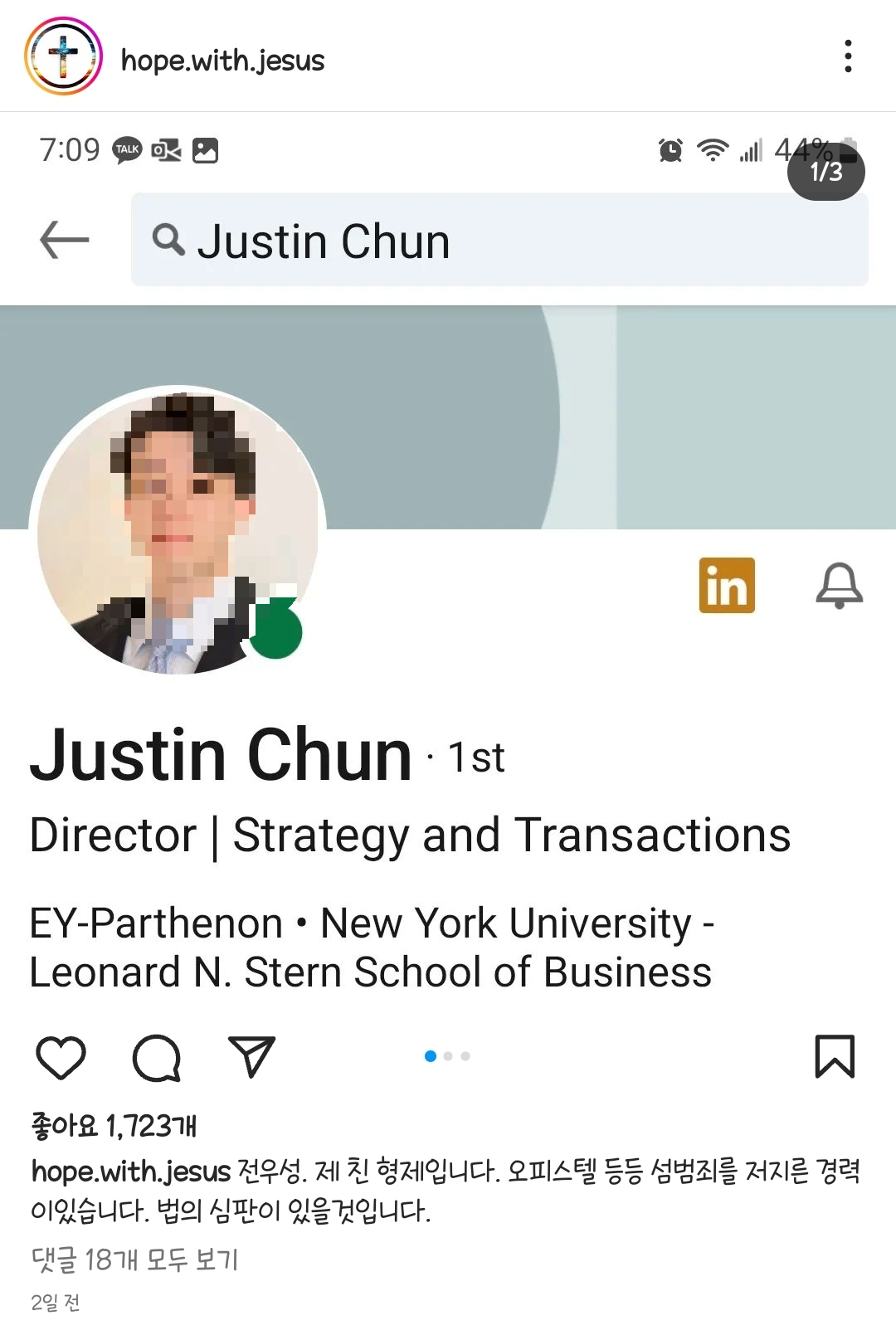
Task: Open the three-dot options menu
Action: click(x=847, y=56)
